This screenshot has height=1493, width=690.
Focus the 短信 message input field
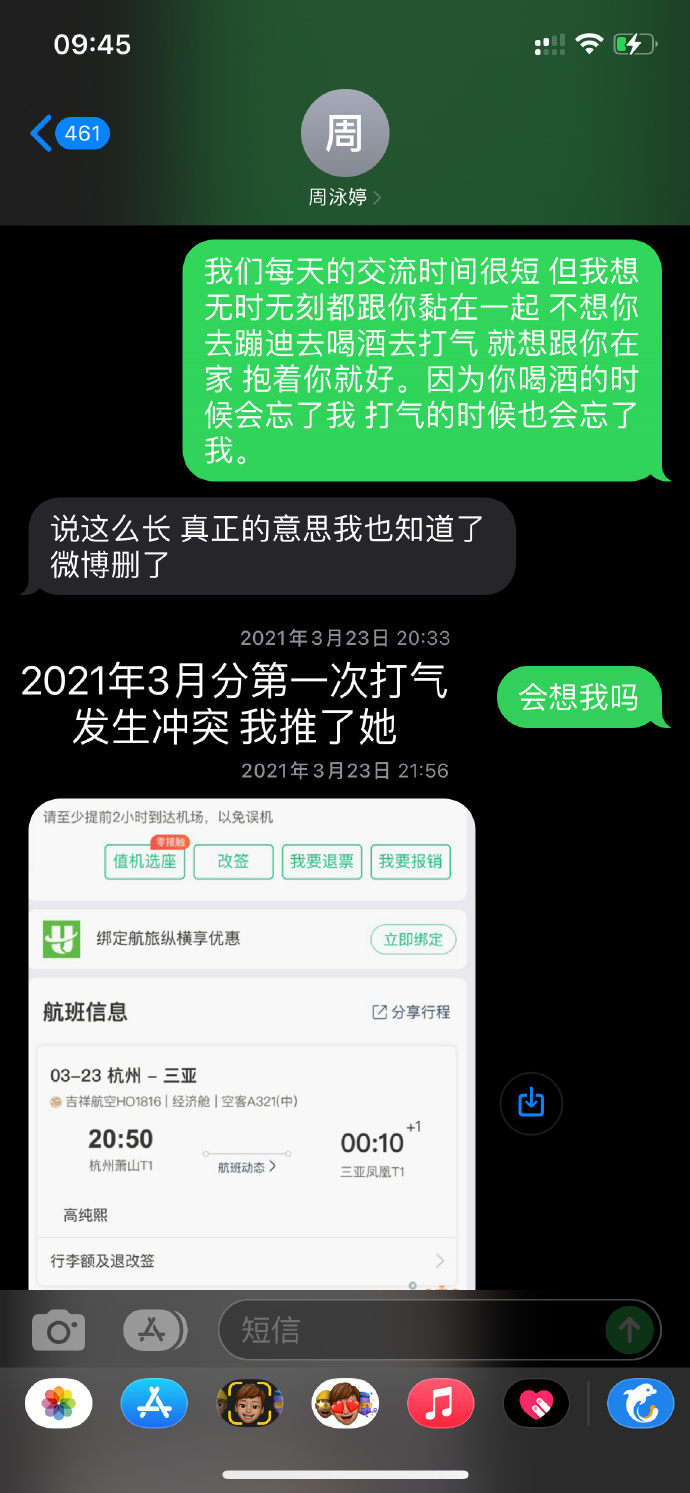click(410, 1330)
